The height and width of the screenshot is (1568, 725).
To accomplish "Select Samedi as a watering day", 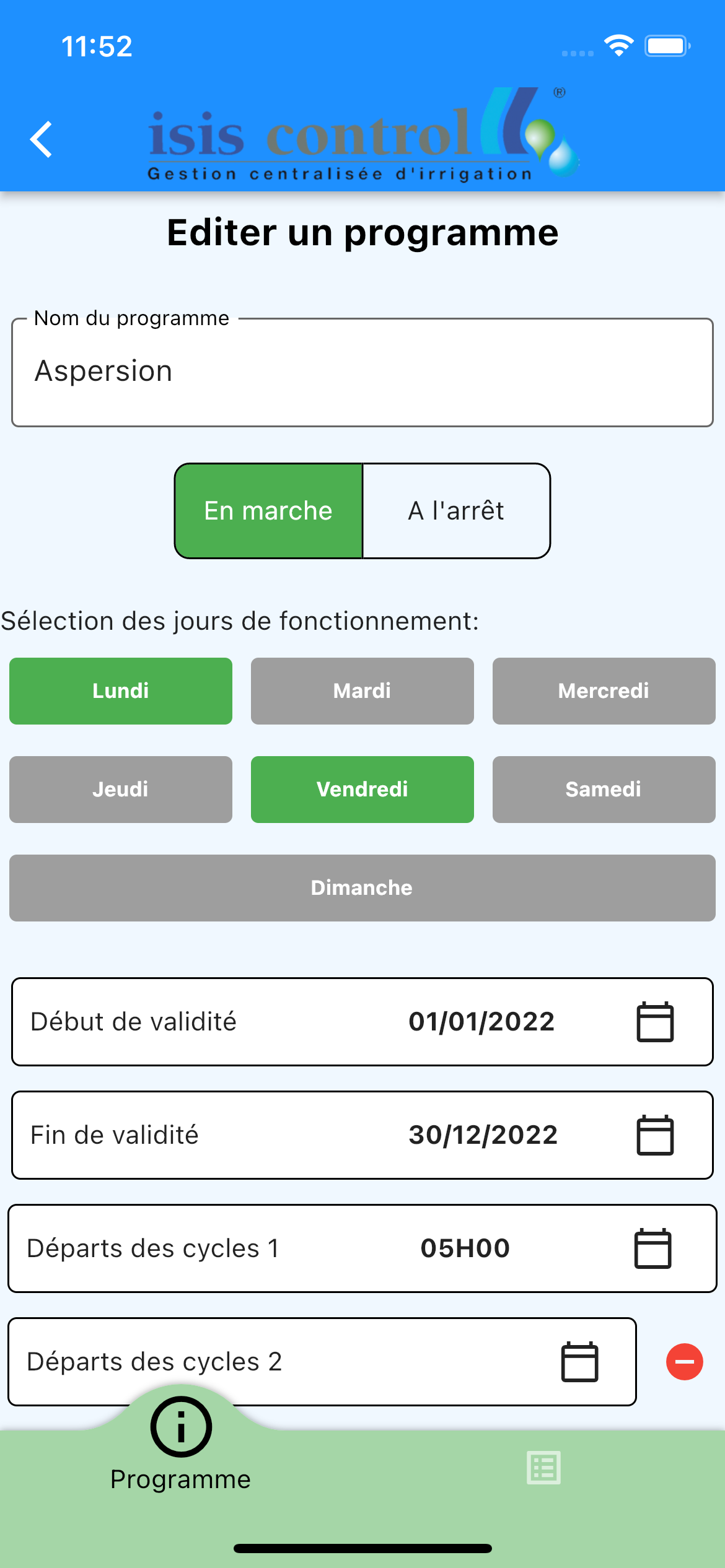I will coord(604,789).
